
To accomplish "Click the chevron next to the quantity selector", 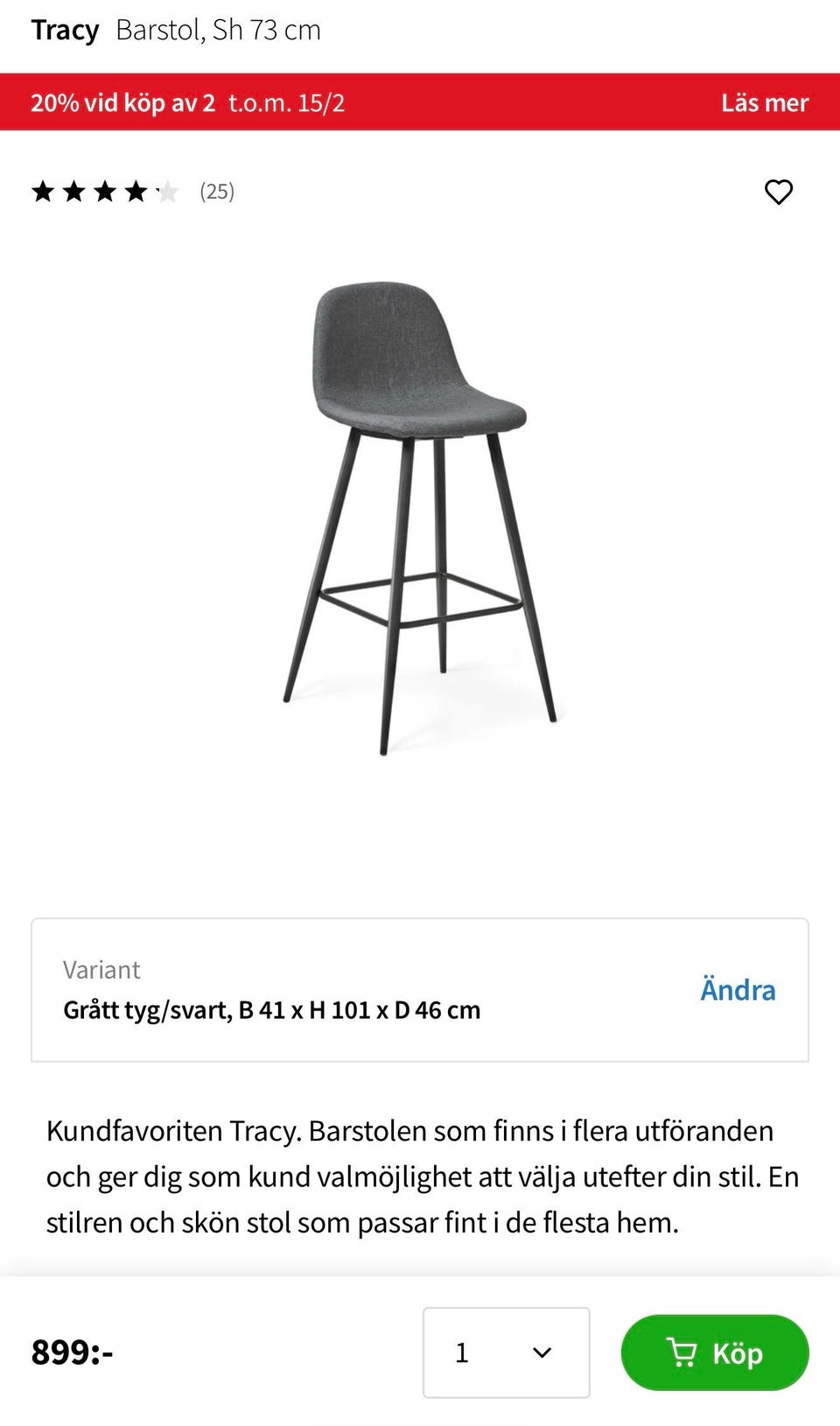I will (542, 1352).
